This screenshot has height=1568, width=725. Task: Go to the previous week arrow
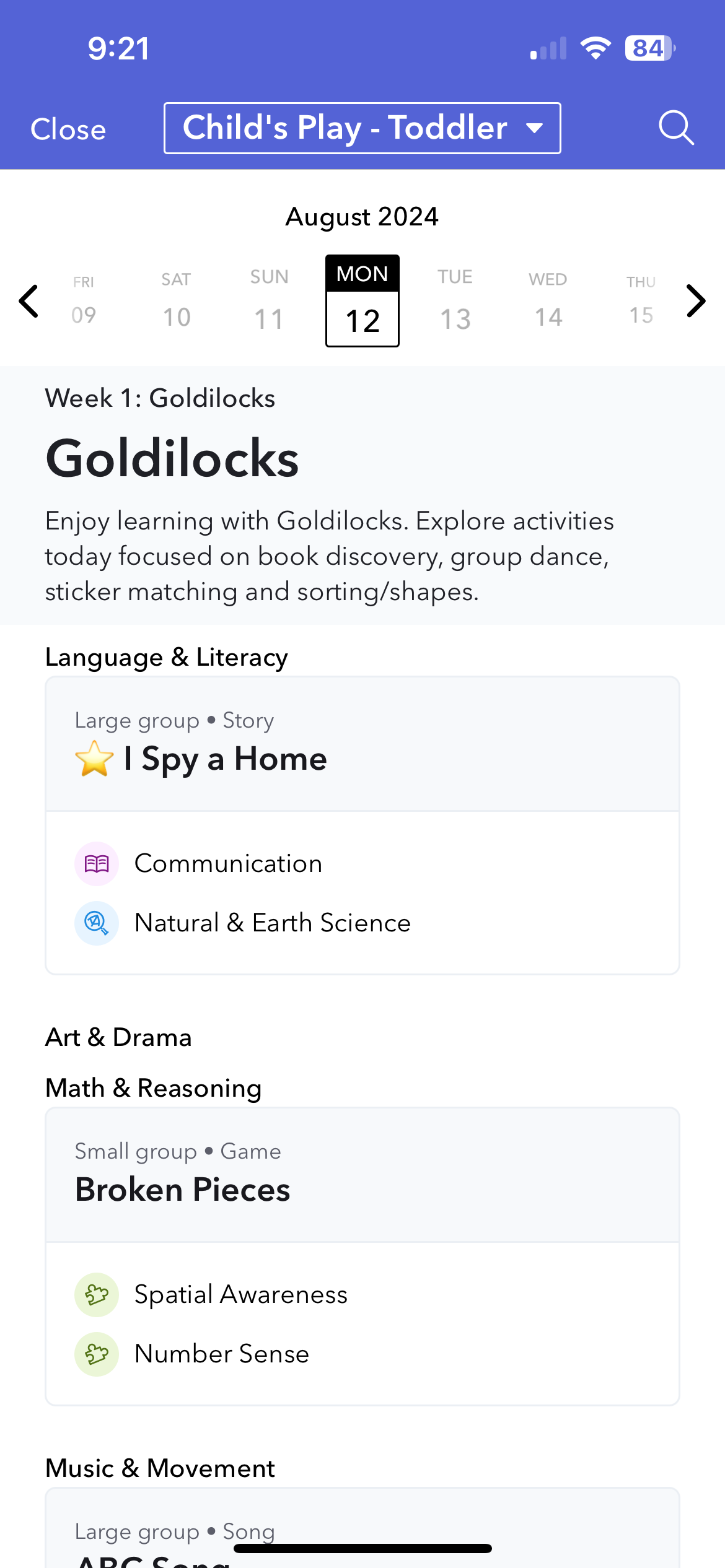[29, 302]
